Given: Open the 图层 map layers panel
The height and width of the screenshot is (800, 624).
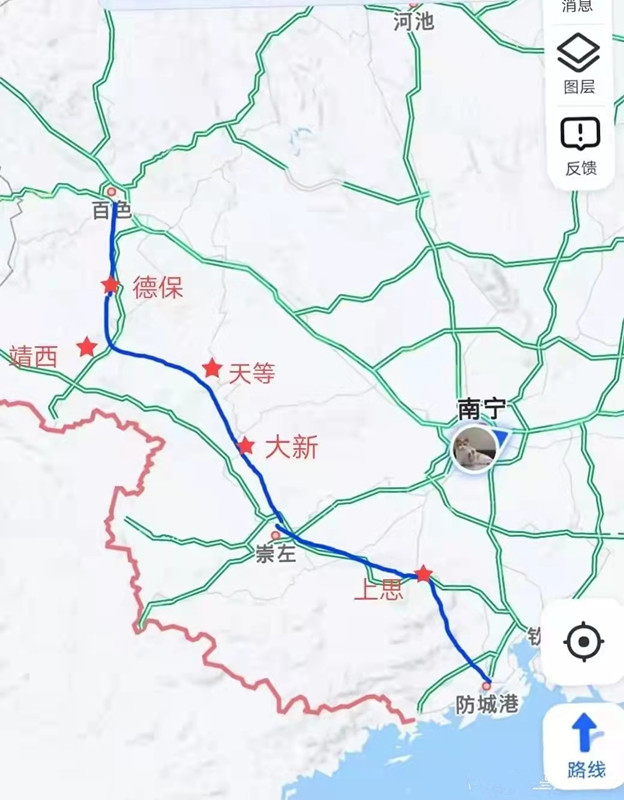Looking at the screenshot, I should 579,63.
